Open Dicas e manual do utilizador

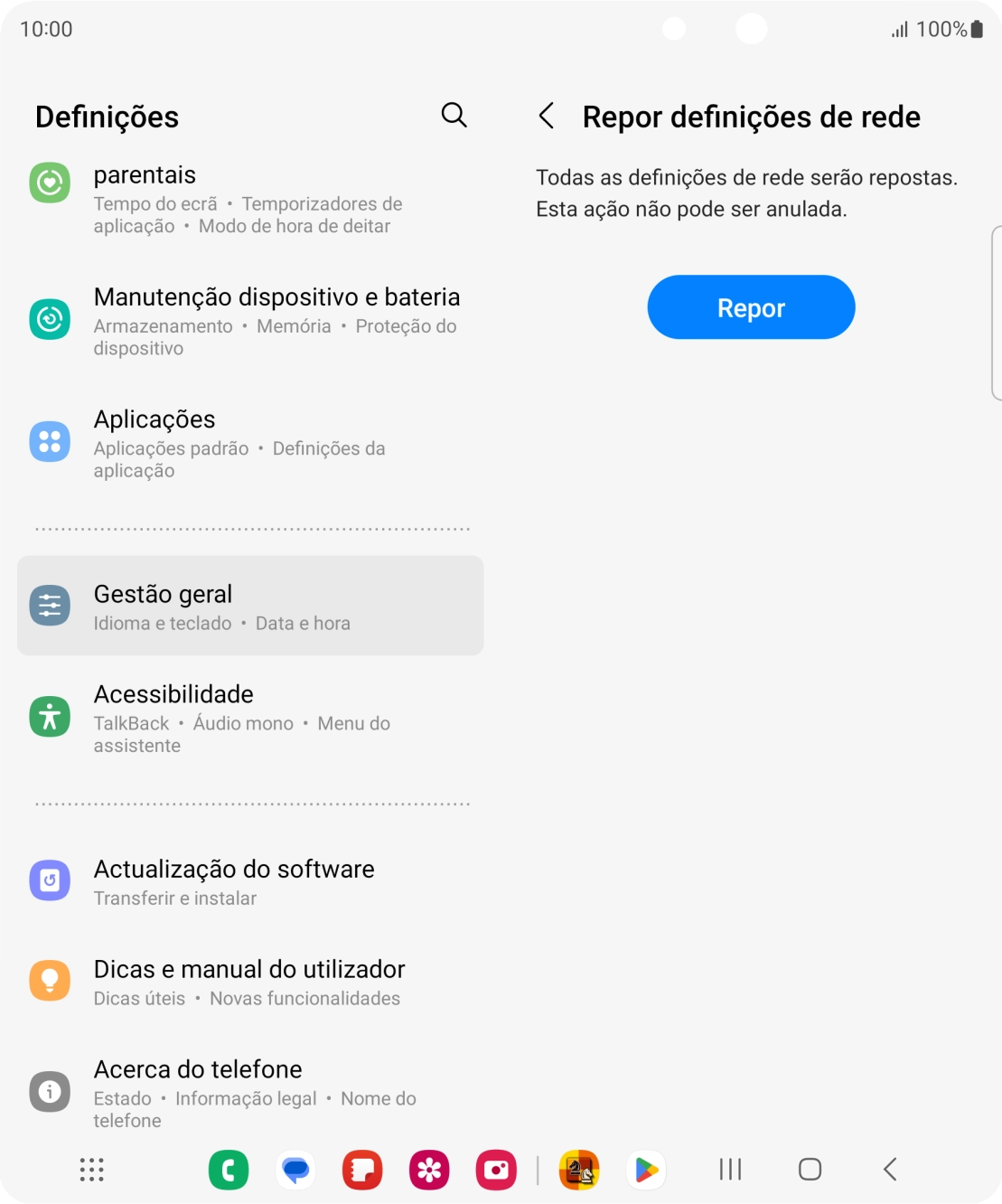pyautogui.click(x=250, y=982)
